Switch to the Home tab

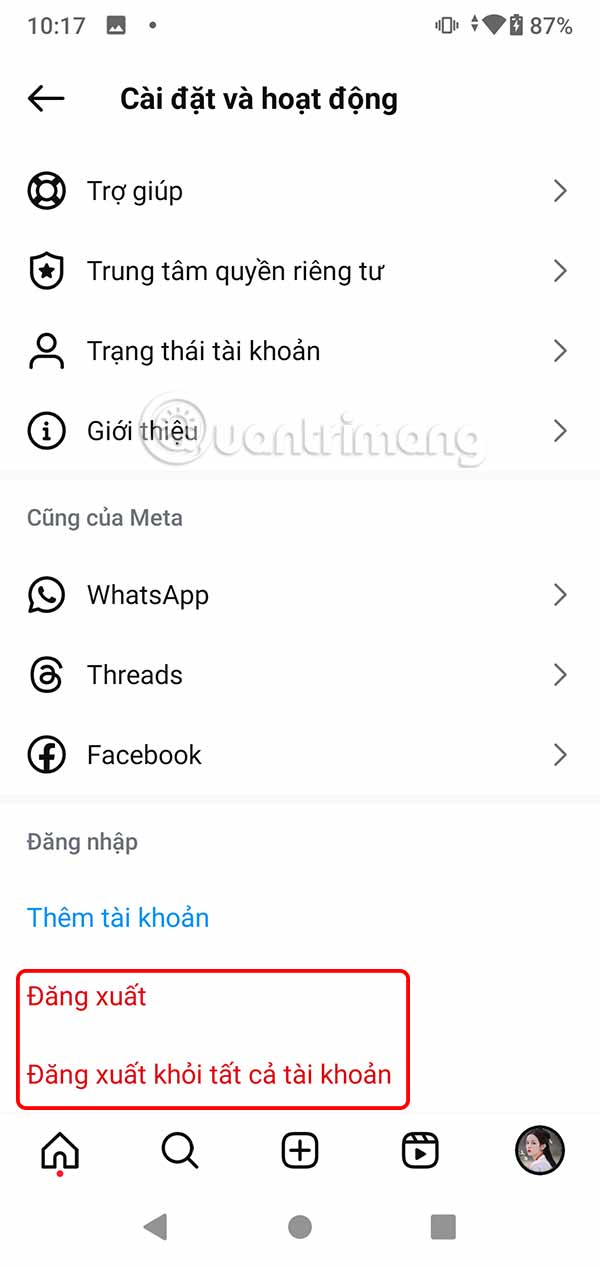pyautogui.click(x=60, y=1152)
